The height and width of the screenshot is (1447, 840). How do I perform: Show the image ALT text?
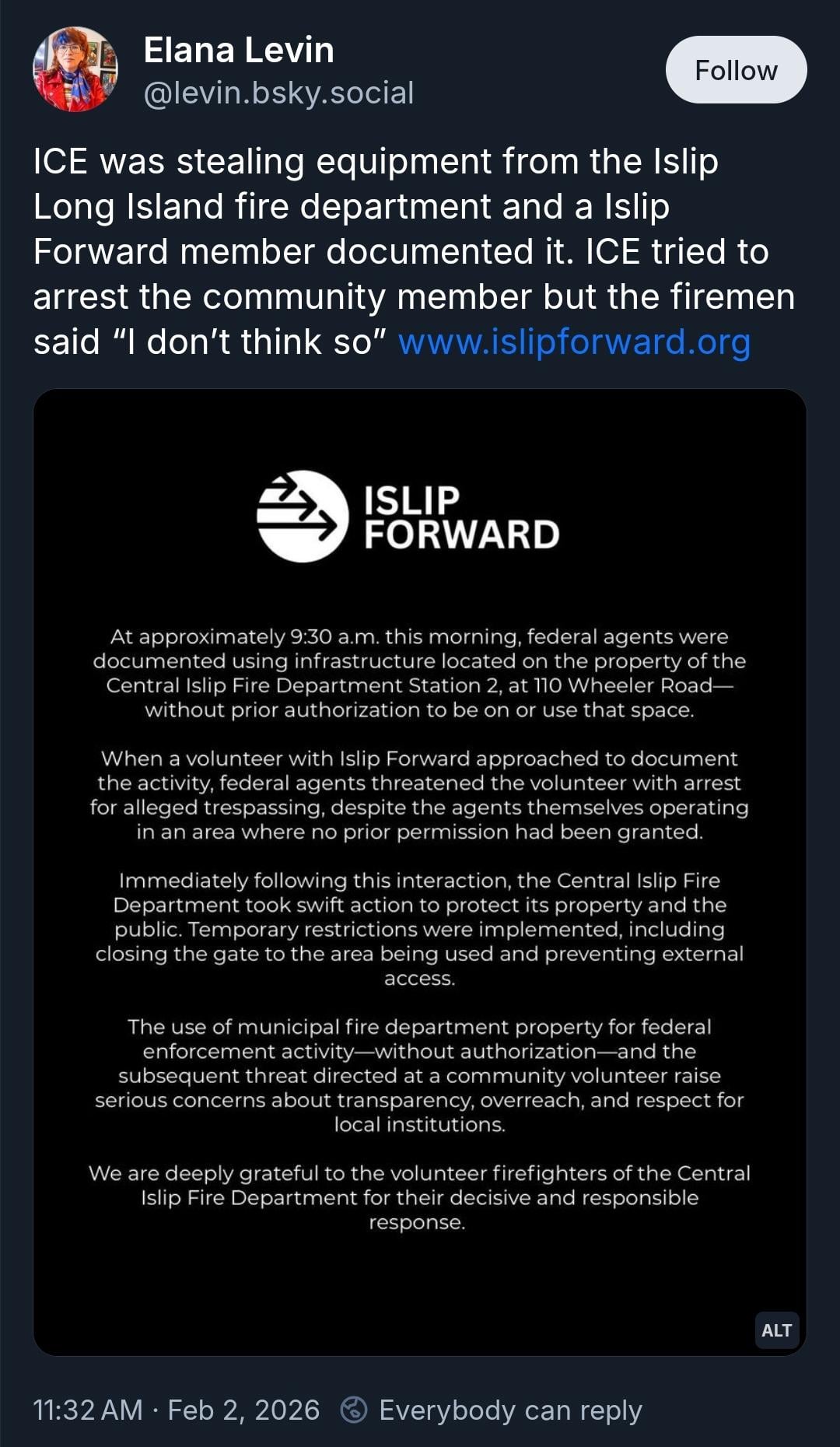tap(776, 1330)
